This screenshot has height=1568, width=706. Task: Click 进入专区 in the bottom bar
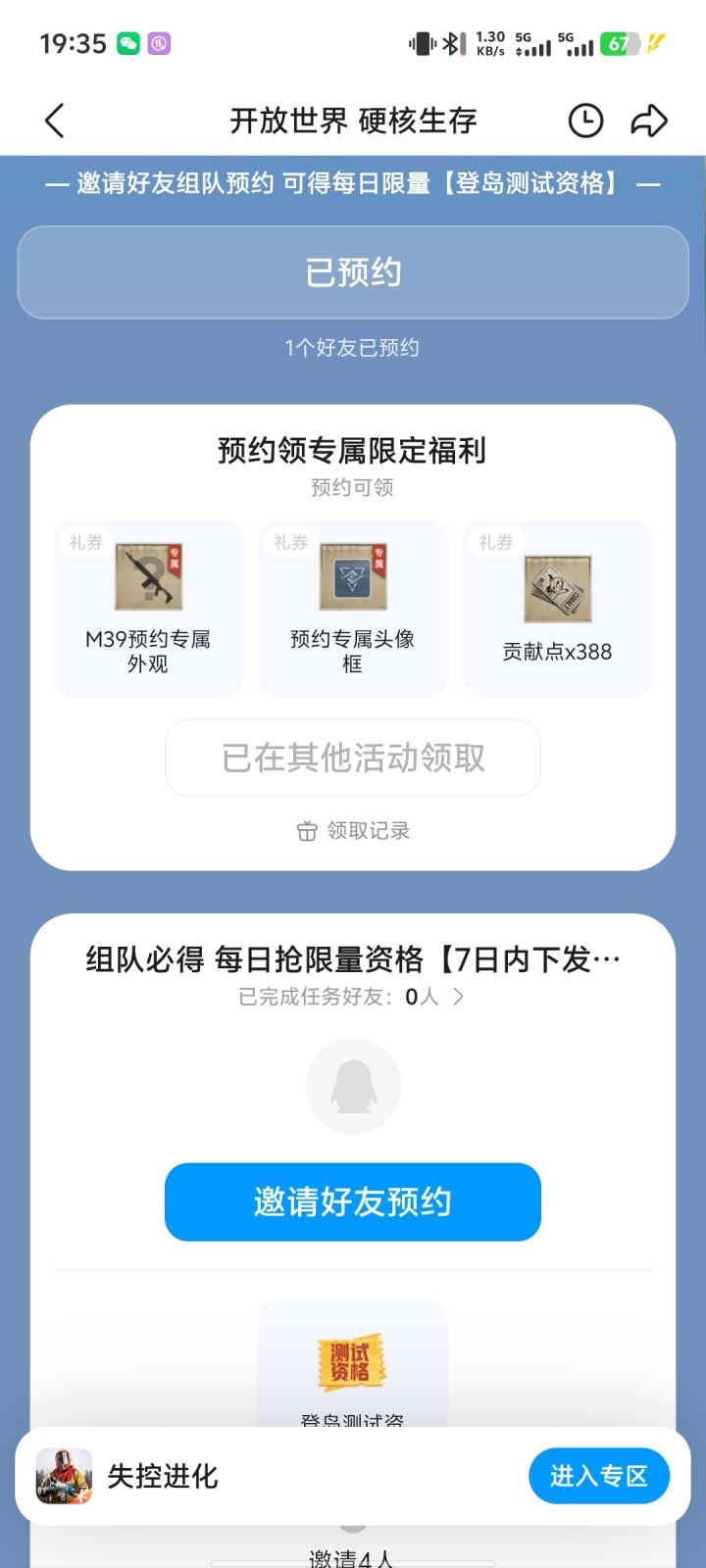click(599, 1475)
